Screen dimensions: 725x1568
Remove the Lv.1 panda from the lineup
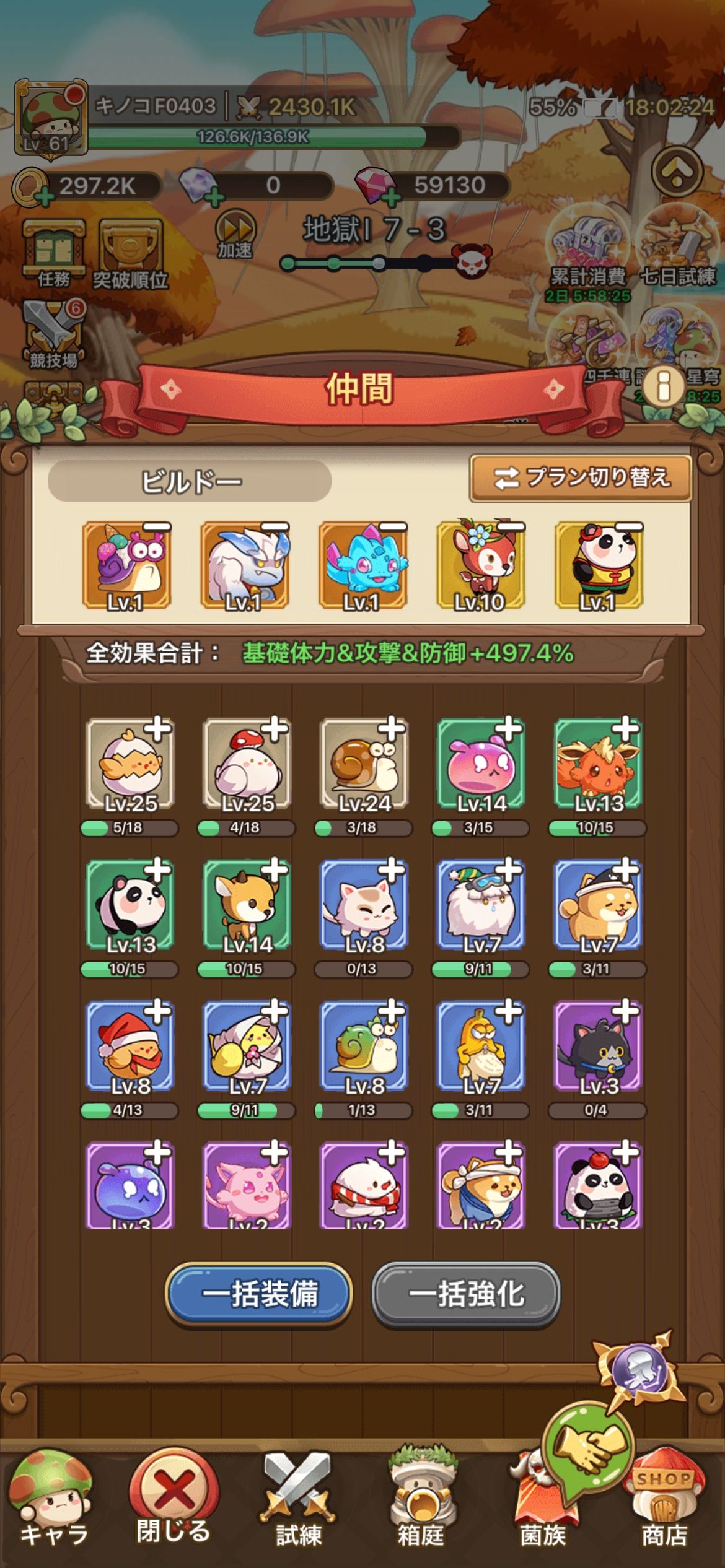630,528
